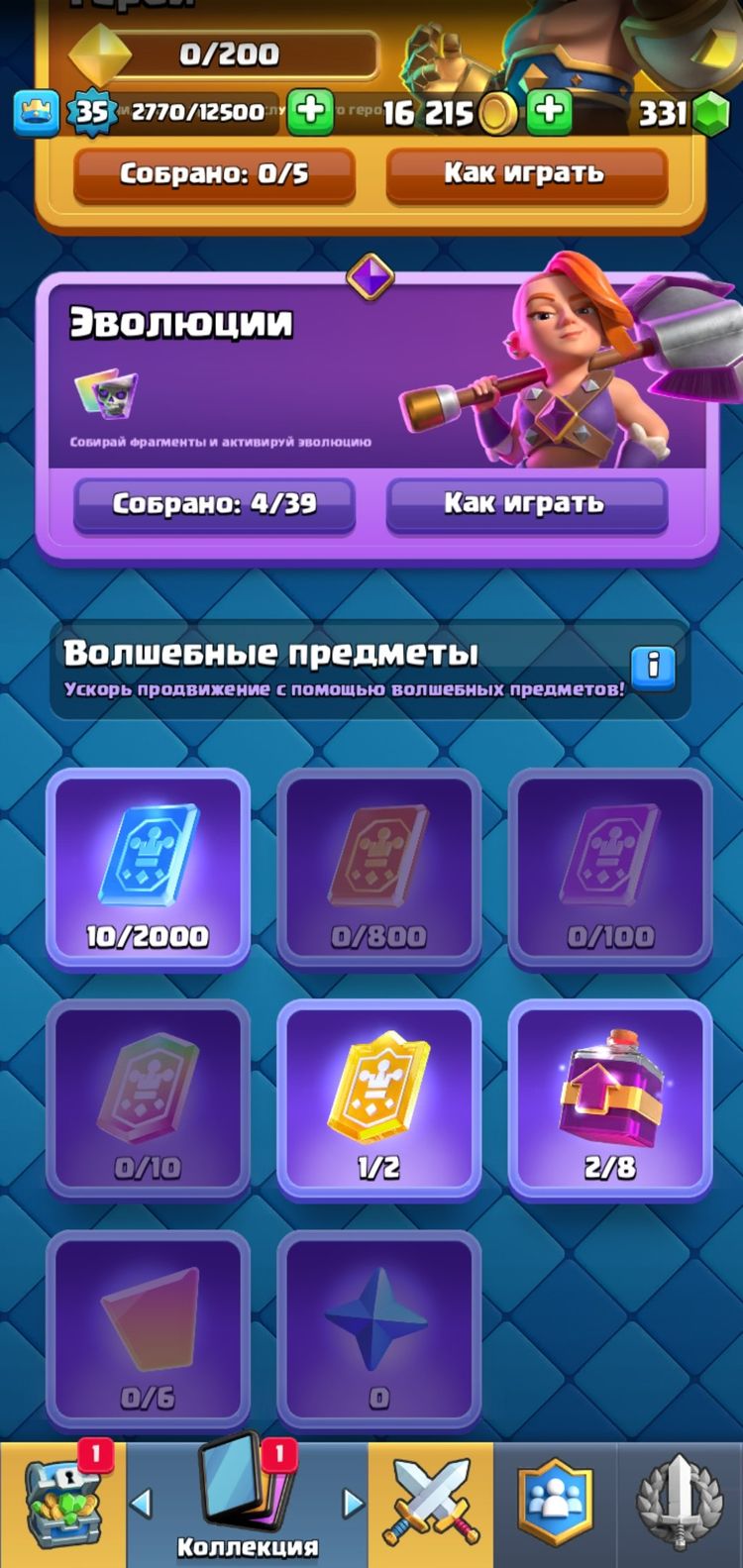Open the evolution shard item 0/6

pyautogui.click(x=148, y=1330)
